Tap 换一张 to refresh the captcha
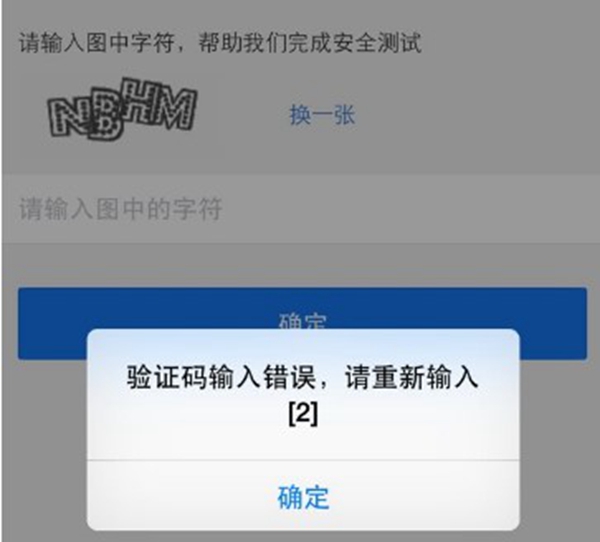This screenshot has height=542, width=600. tap(322, 115)
